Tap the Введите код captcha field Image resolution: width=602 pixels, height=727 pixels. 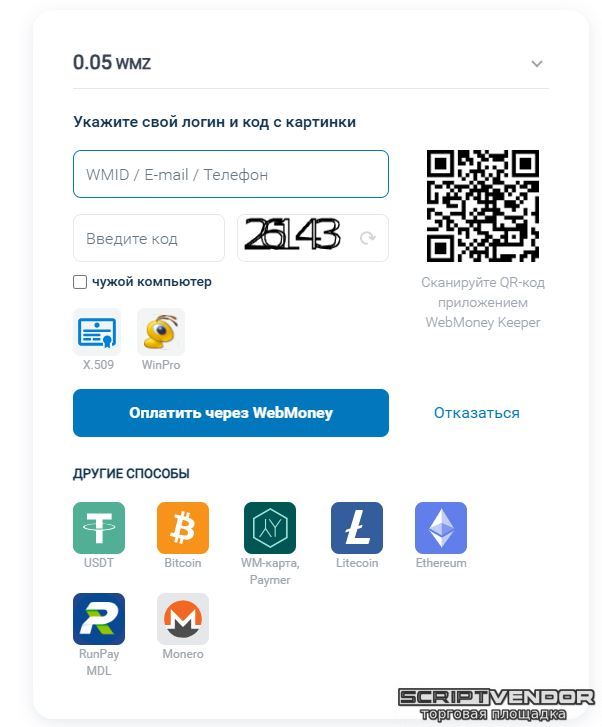tap(148, 238)
